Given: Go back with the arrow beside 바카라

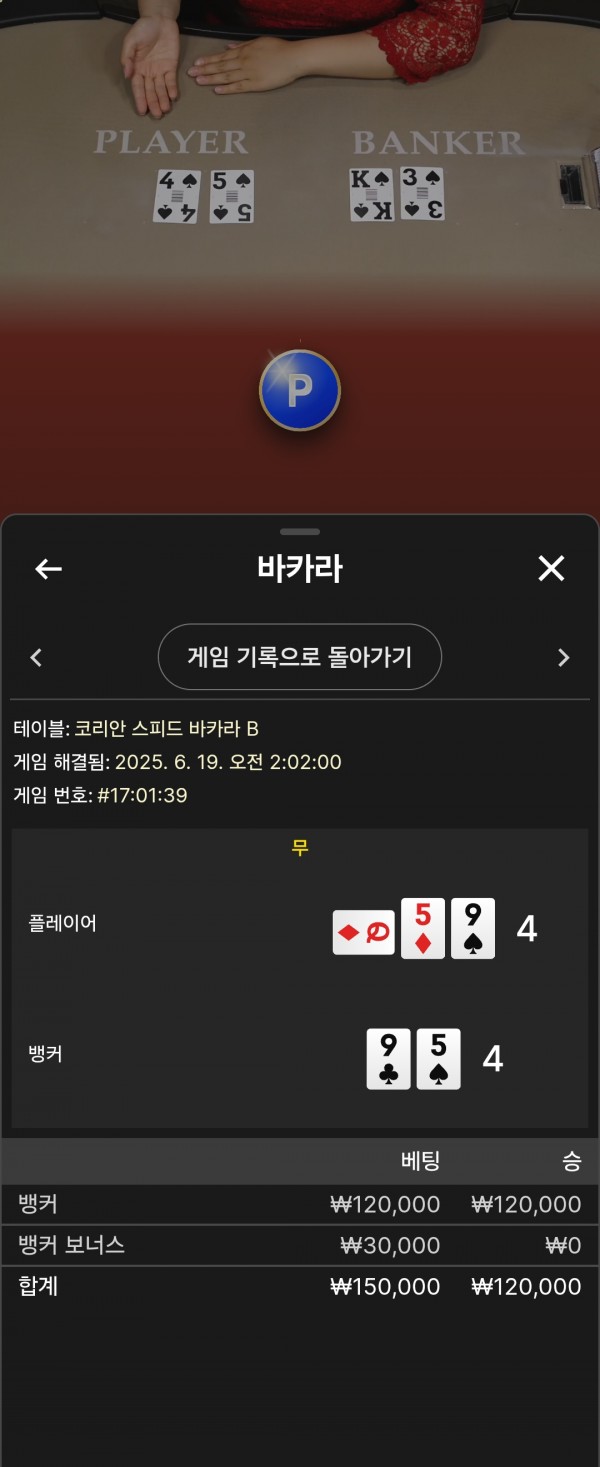Looking at the screenshot, I should [x=48, y=569].
